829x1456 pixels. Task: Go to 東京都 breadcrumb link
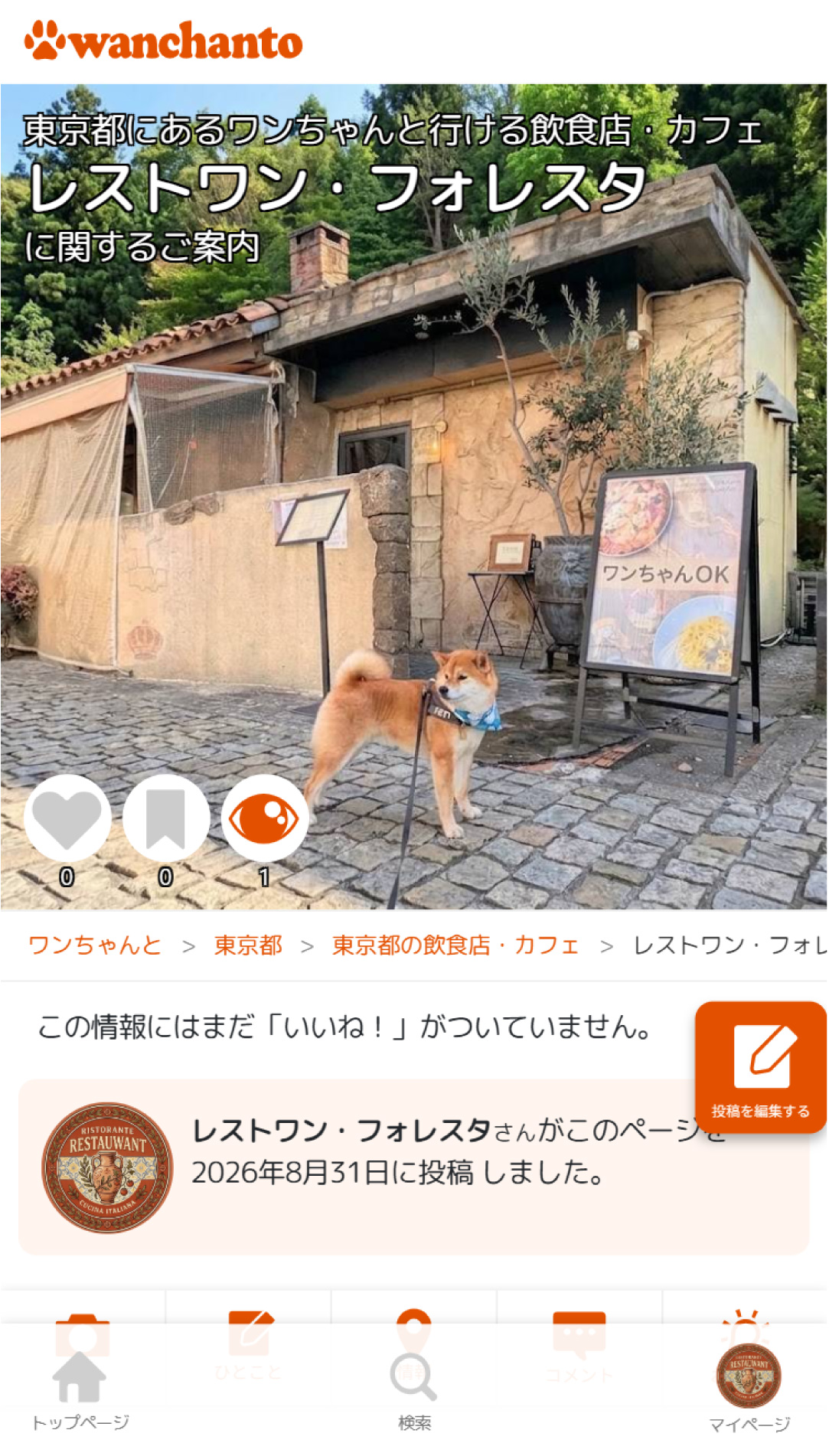click(248, 945)
